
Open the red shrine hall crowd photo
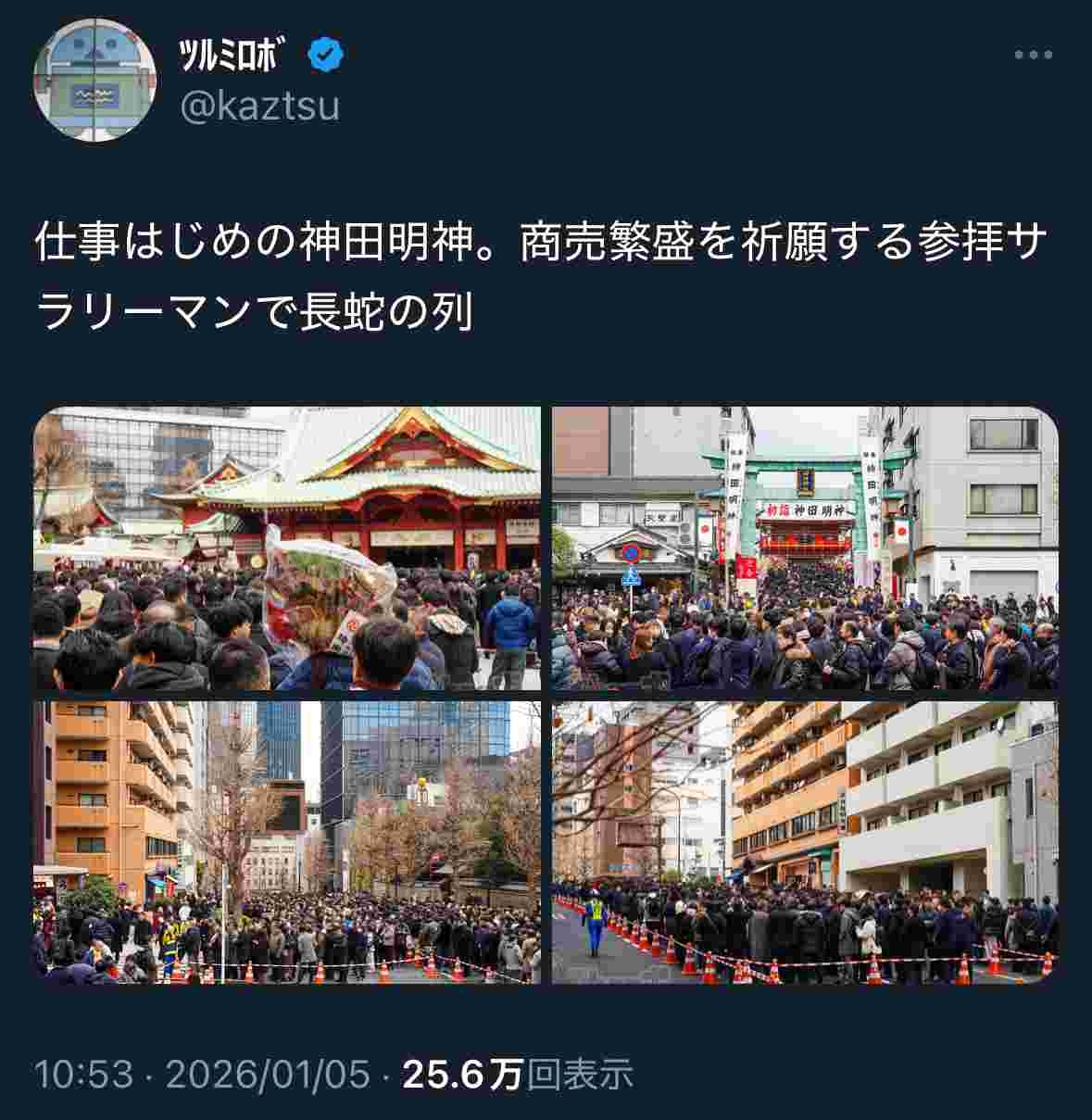pos(287,548)
